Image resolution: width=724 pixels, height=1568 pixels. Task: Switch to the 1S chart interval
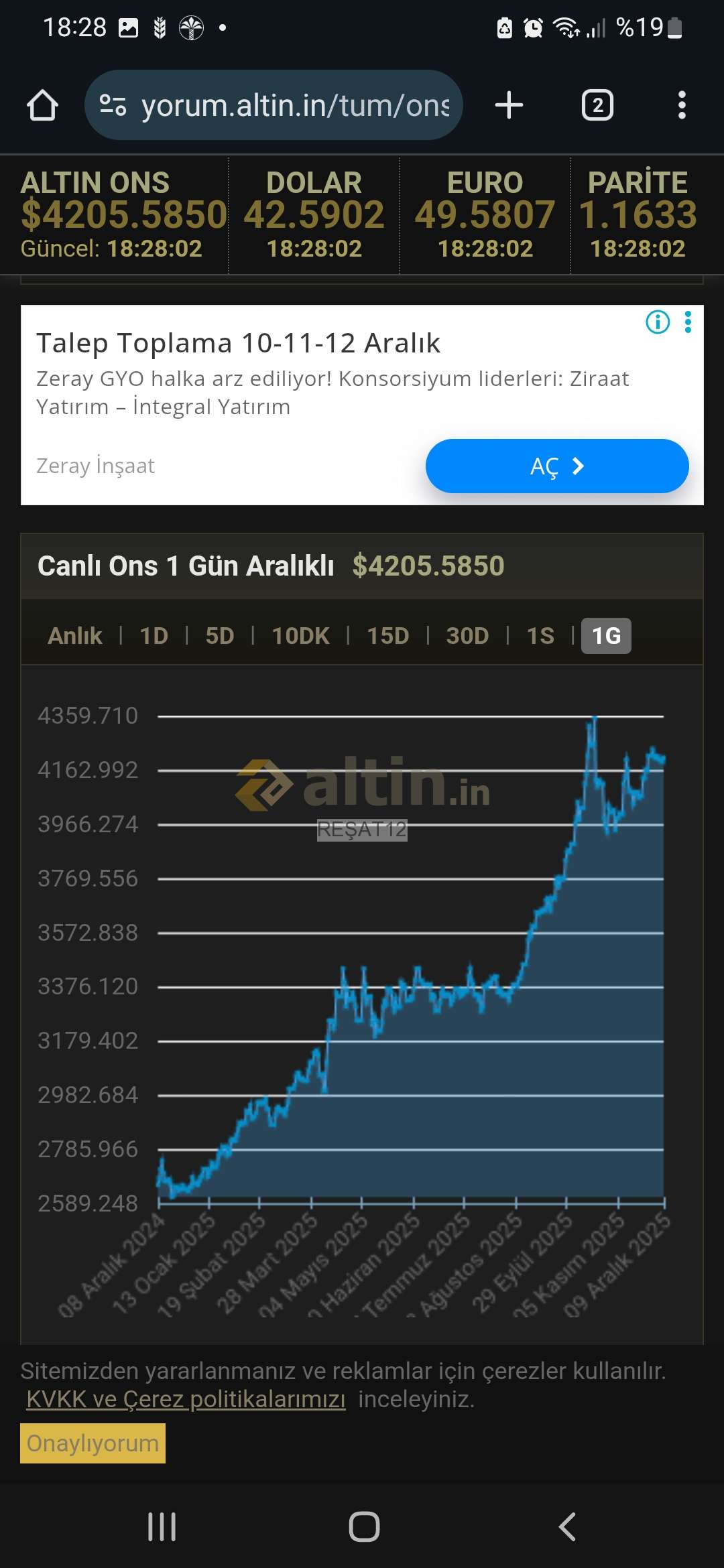point(540,635)
